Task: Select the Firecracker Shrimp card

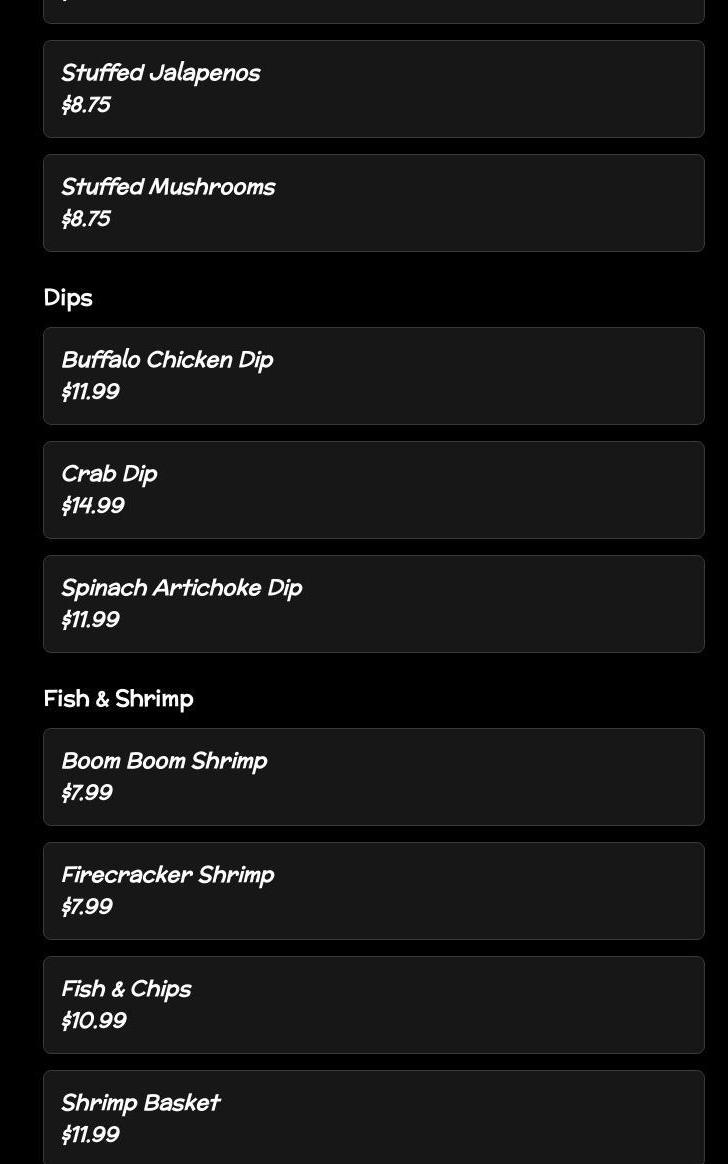Action: coord(373,891)
